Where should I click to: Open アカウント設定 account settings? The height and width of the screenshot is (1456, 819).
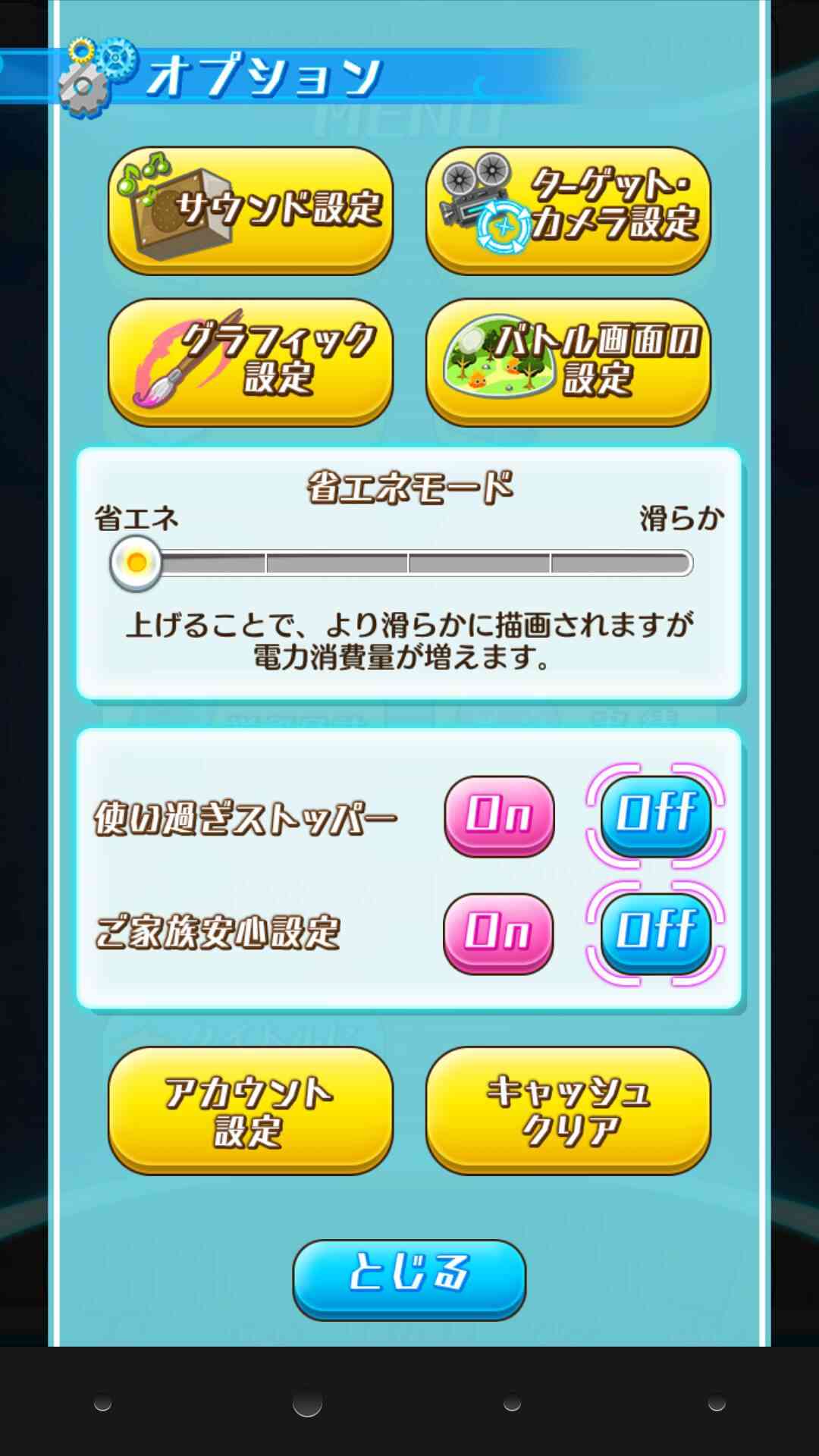pos(250,1110)
